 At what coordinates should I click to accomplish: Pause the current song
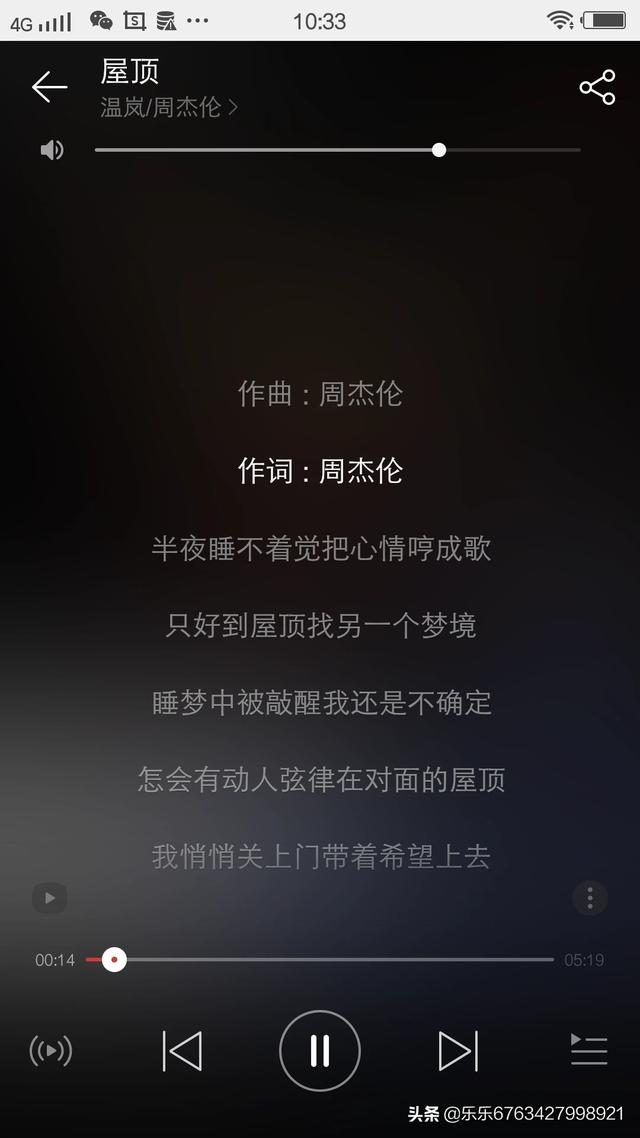[x=320, y=1050]
